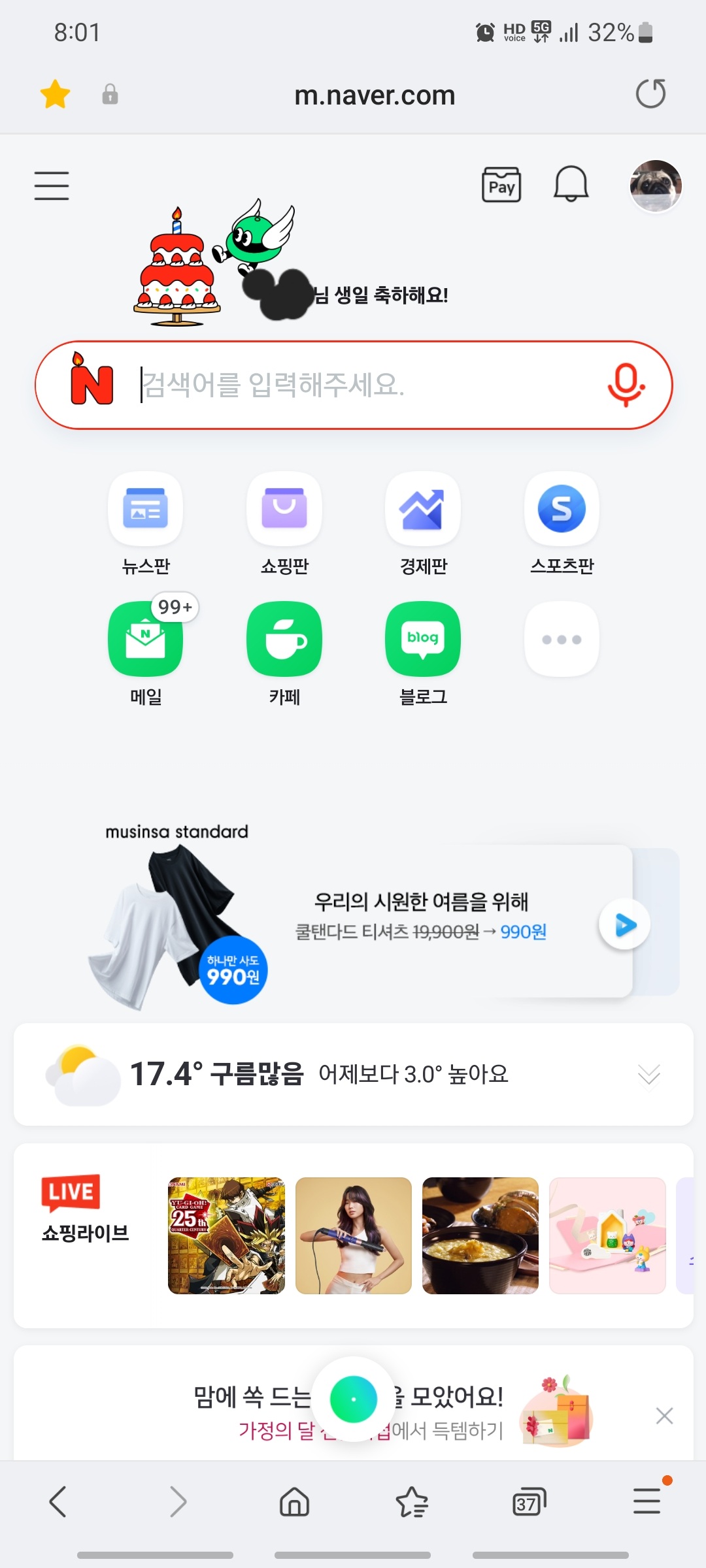The image size is (706, 1568).
Task: Open the notifications bell
Action: click(x=571, y=185)
